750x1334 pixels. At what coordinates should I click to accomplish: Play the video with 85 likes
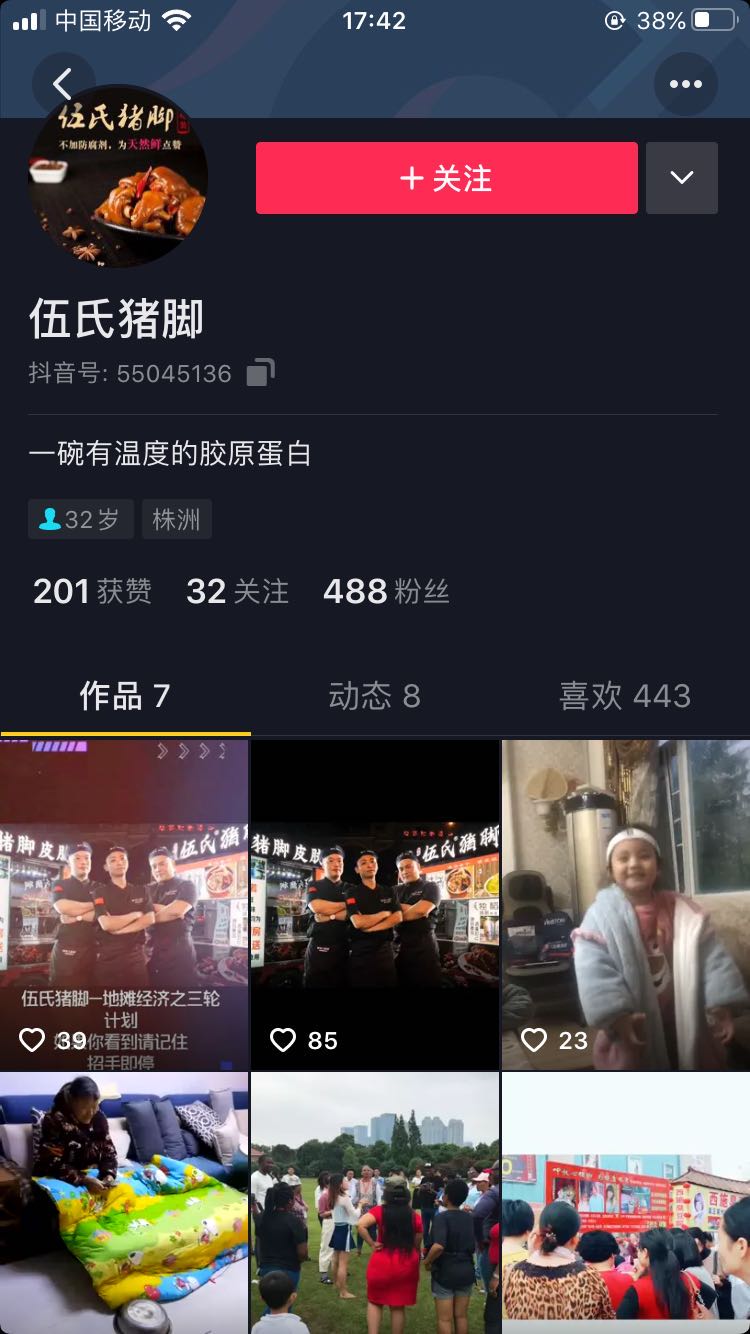point(374,905)
